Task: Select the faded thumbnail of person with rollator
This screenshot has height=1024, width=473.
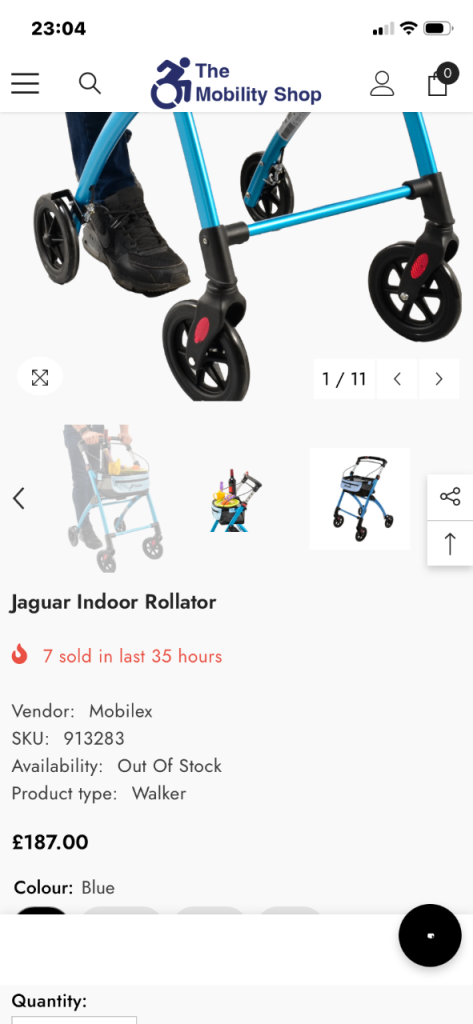Action: [114, 498]
